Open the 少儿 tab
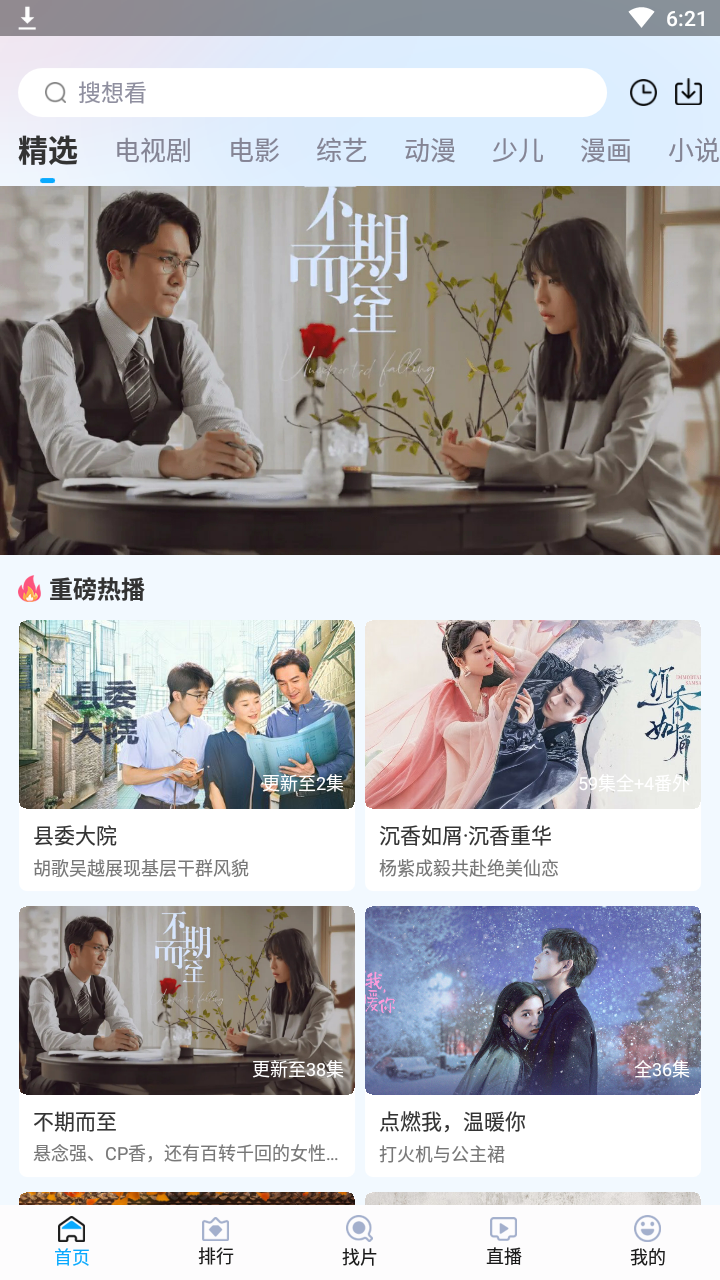 (518, 151)
